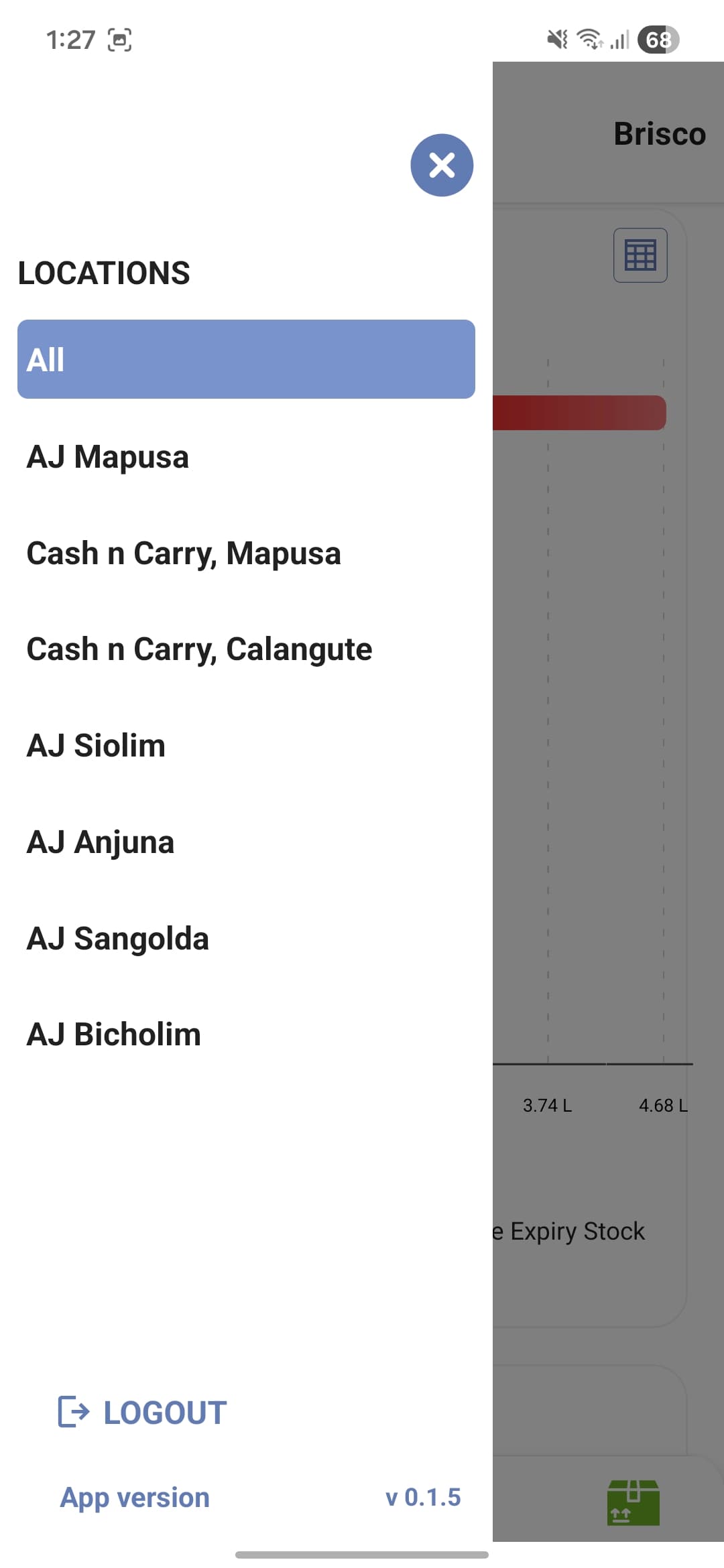Select the All locations filter
Viewport: 724px width, 1568px height.
click(x=245, y=358)
